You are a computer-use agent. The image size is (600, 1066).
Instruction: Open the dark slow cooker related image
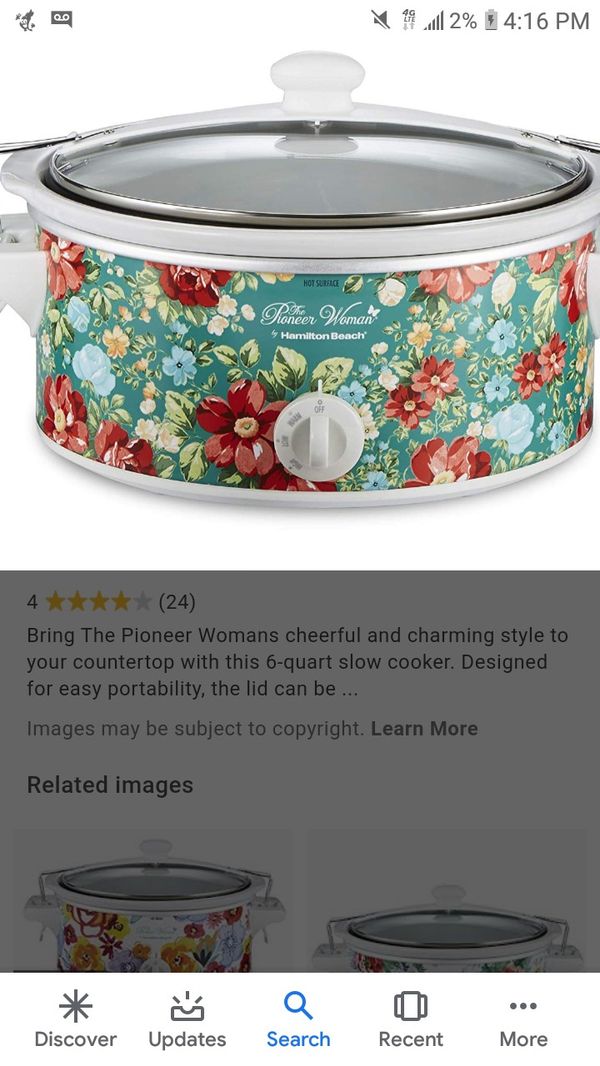[x=448, y=901]
